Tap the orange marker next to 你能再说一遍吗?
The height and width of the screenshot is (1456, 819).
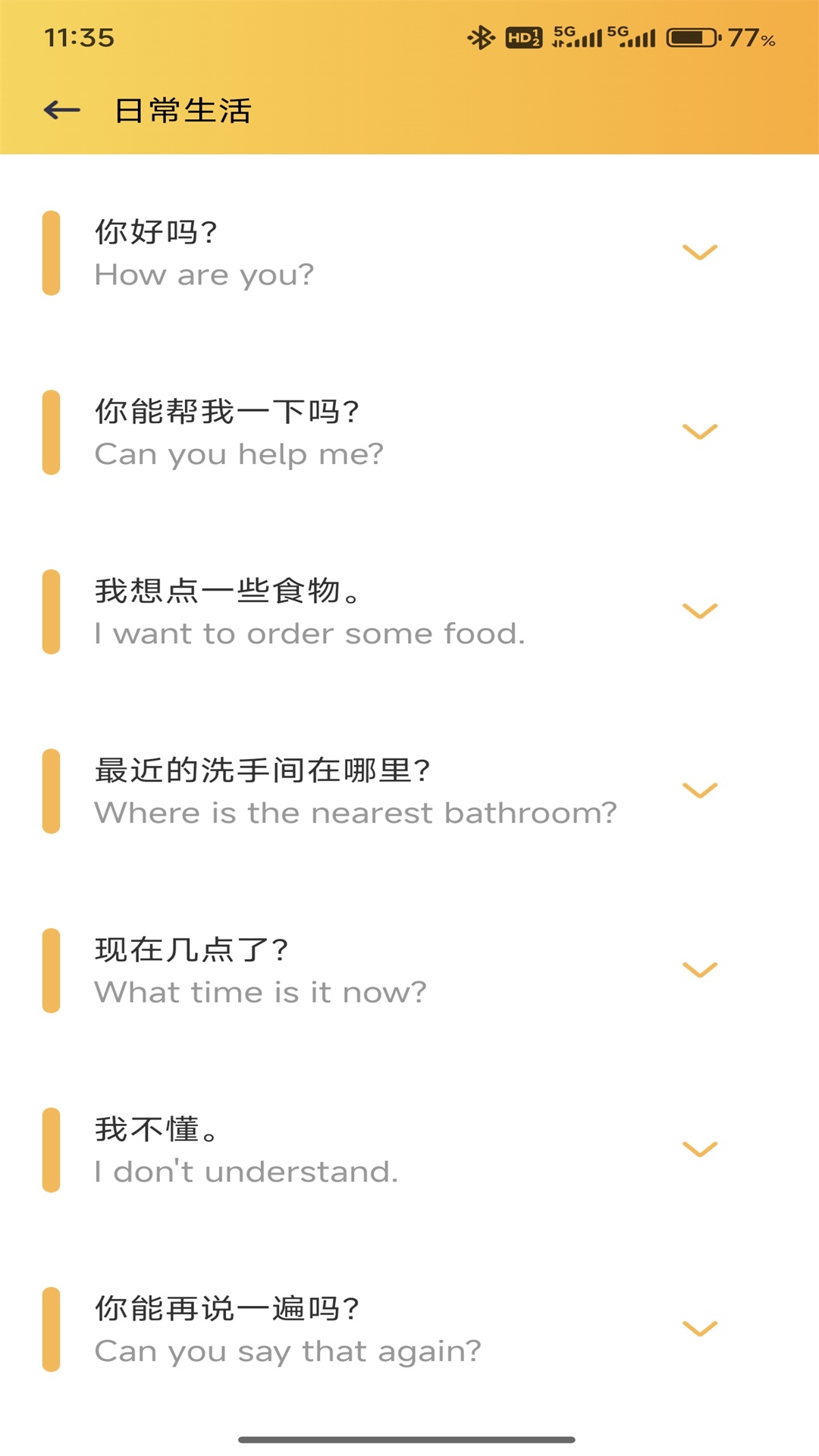click(50, 1327)
